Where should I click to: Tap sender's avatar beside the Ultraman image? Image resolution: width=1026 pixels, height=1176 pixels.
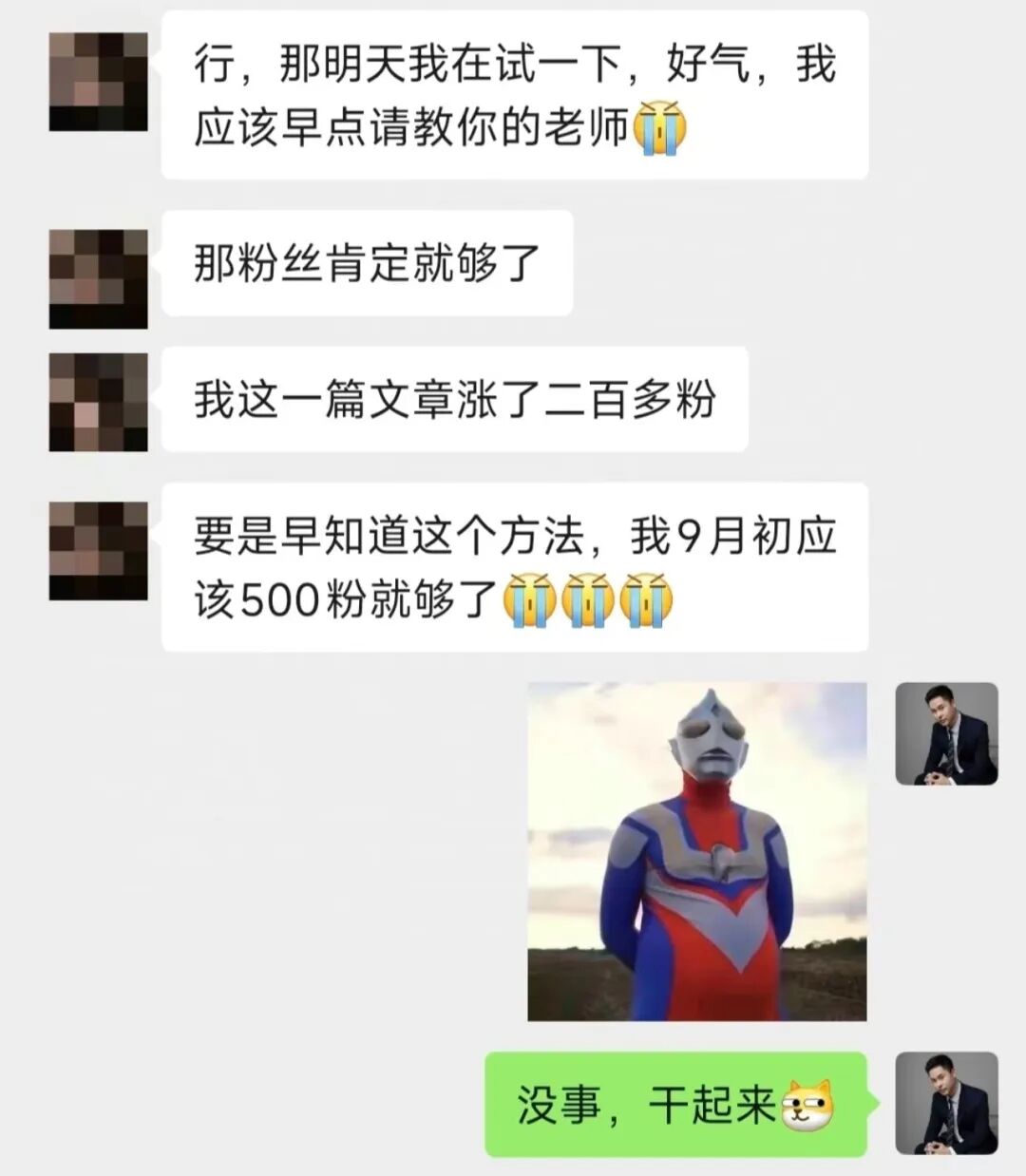pyautogui.click(x=946, y=733)
